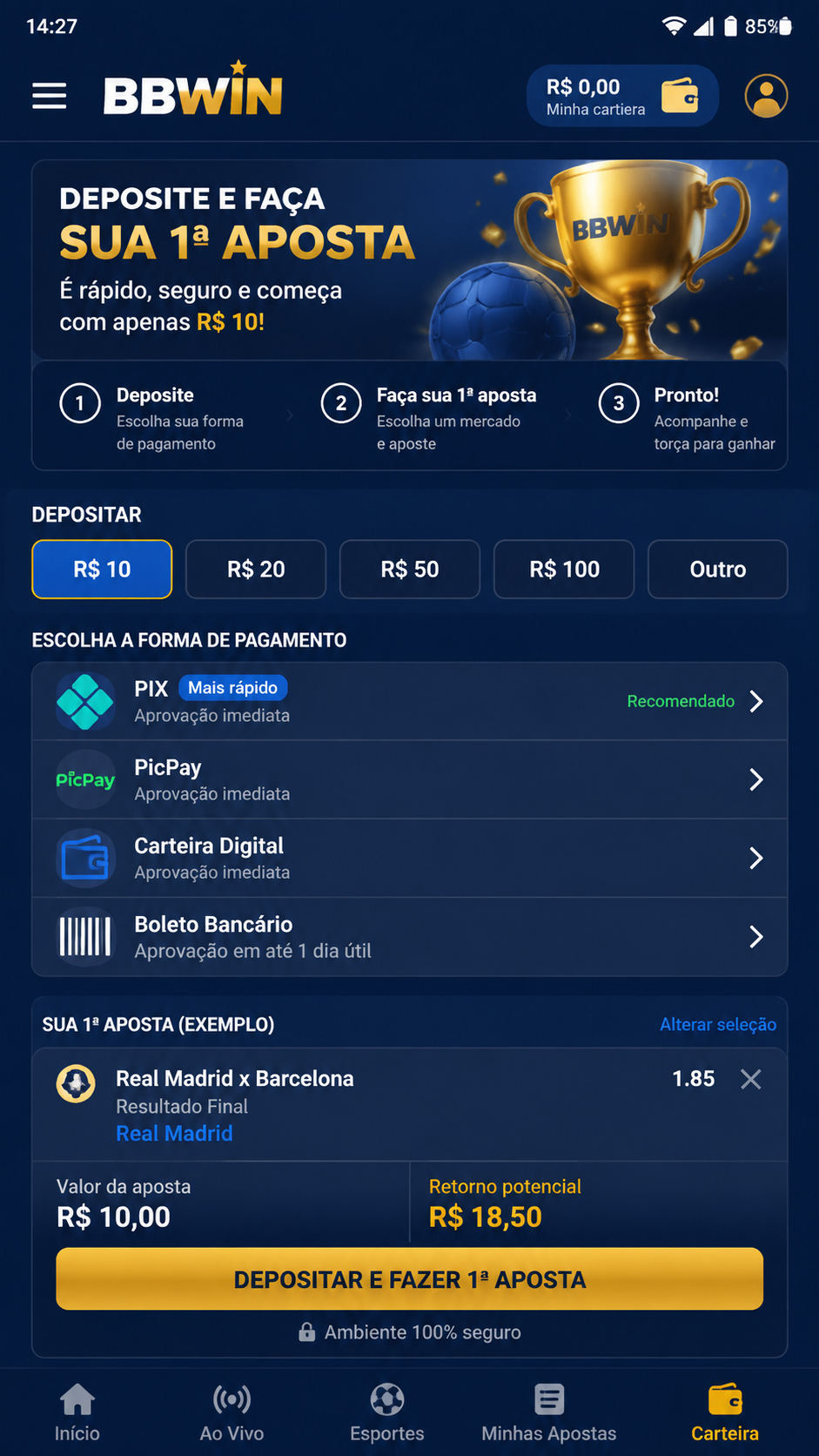Choose PIX as payment method
819x1456 pixels.
tap(410, 702)
